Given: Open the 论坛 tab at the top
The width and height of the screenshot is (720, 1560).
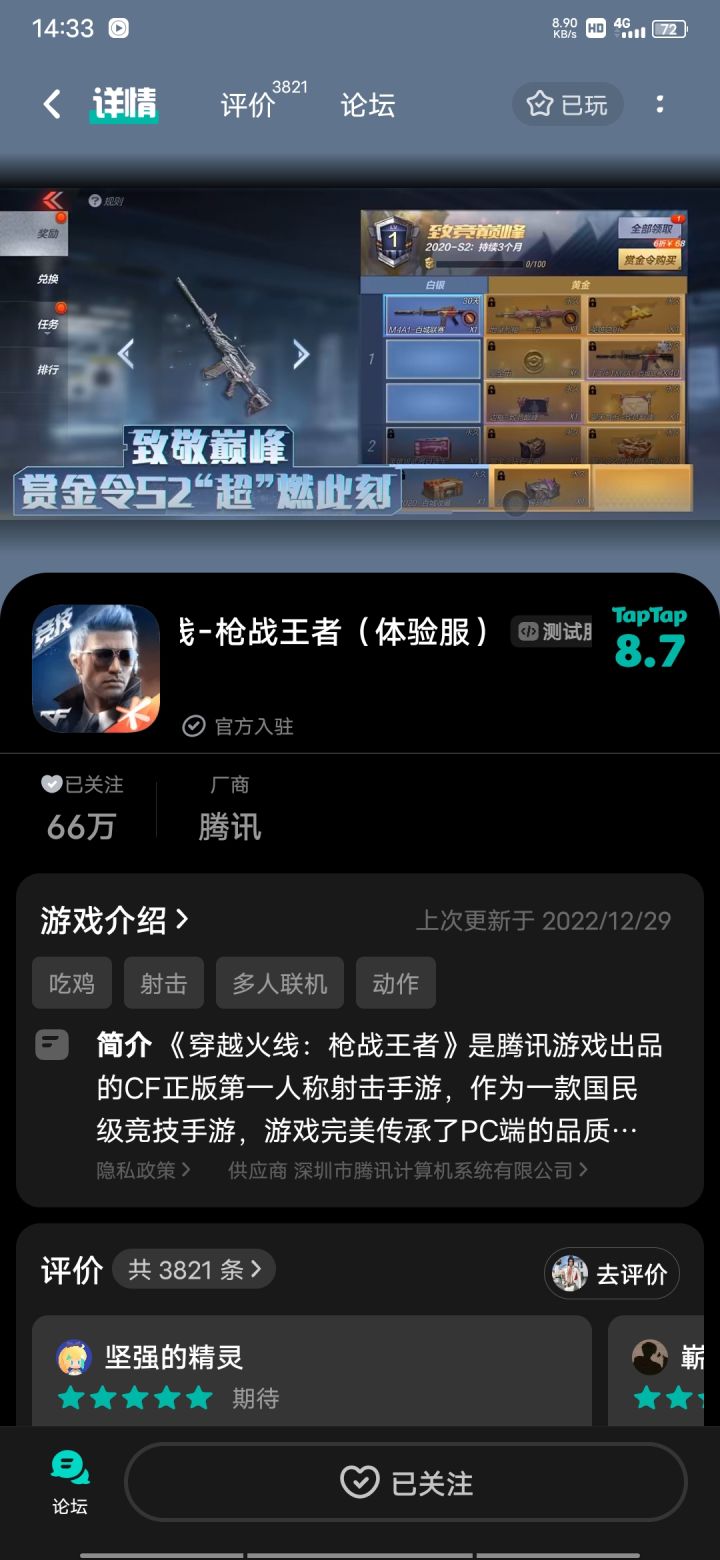Looking at the screenshot, I should tap(366, 104).
